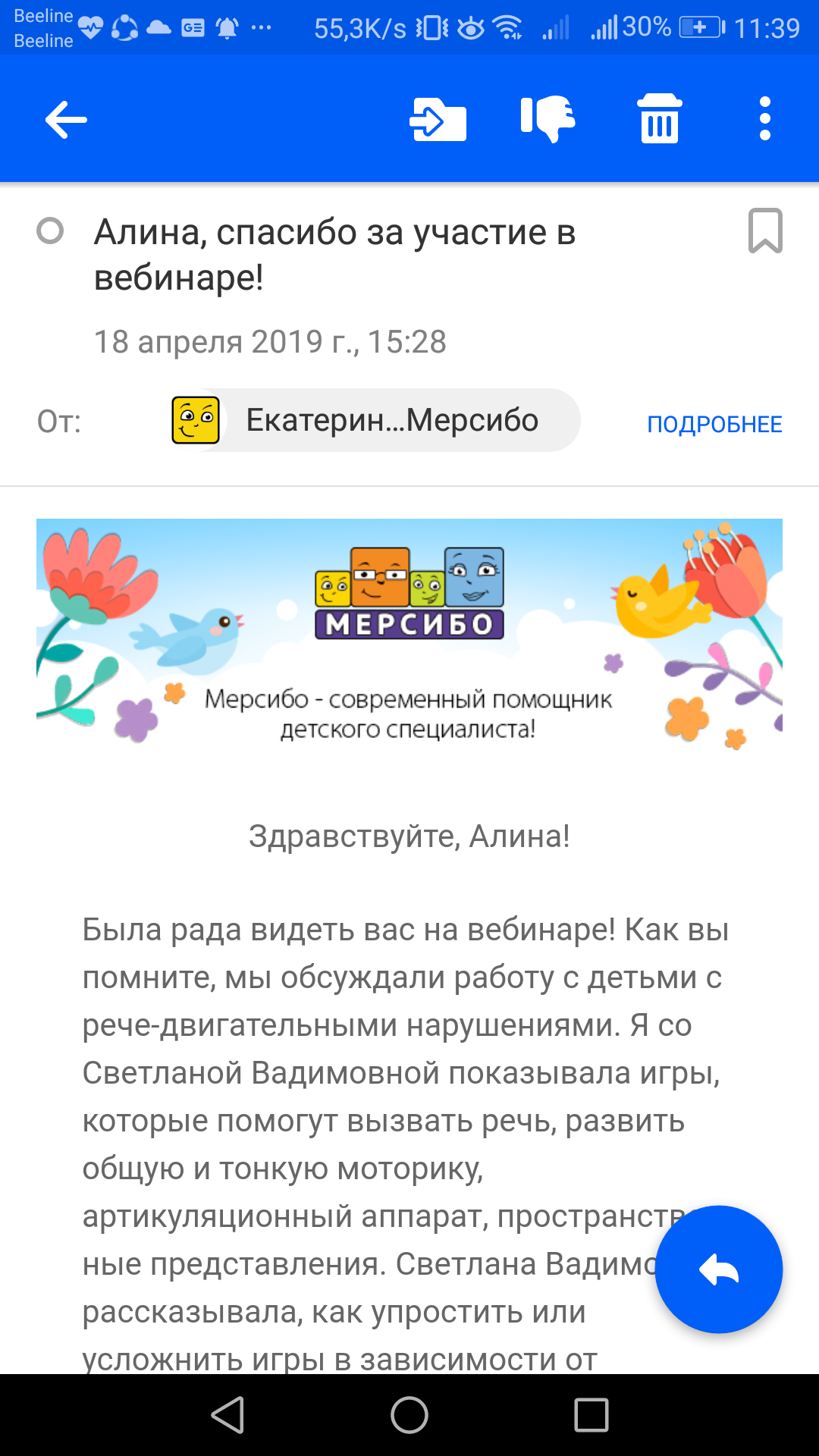Image resolution: width=819 pixels, height=1456 pixels.
Task: Move this email to a folder
Action: [x=438, y=119]
